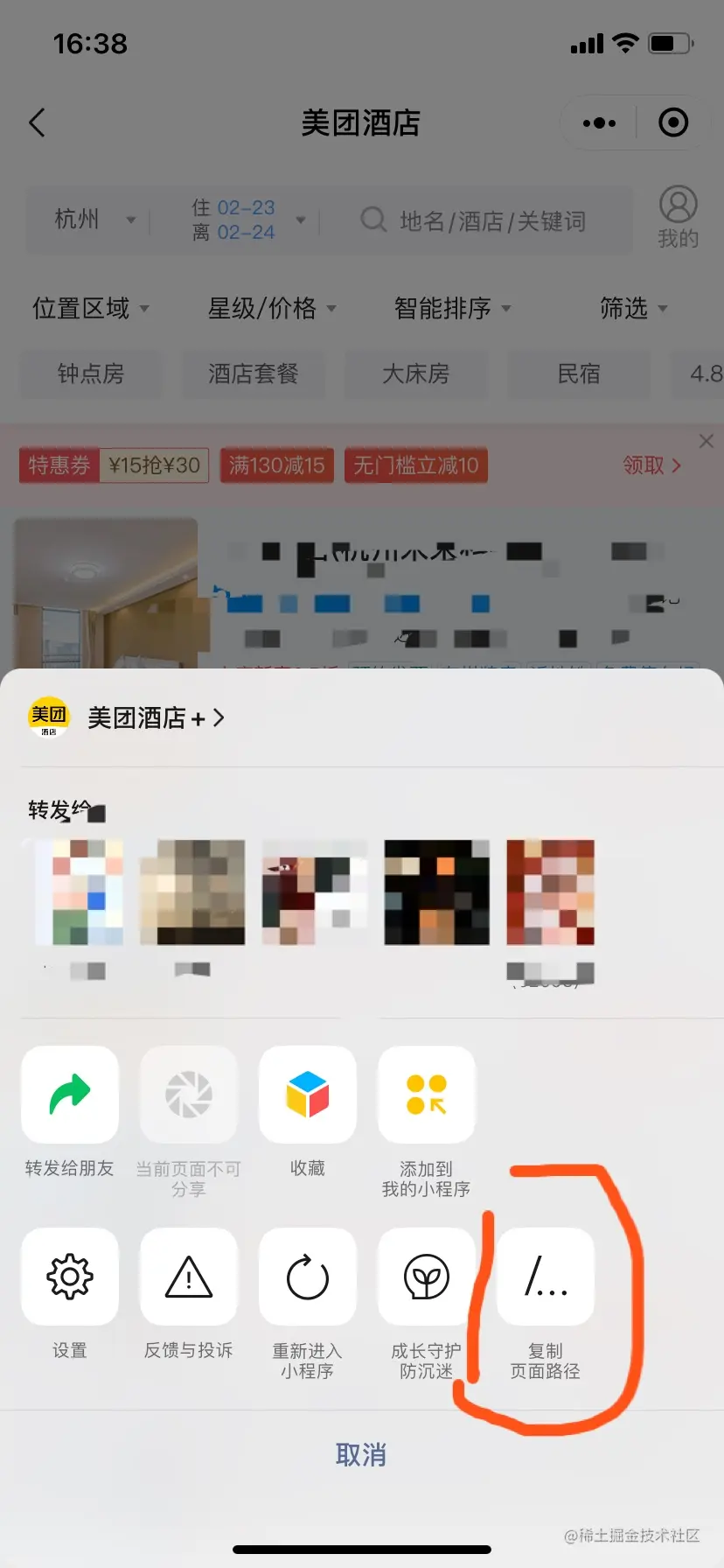The height and width of the screenshot is (1568, 724).
Task: Tap 重新进入小程序 to reload
Action: (308, 1277)
